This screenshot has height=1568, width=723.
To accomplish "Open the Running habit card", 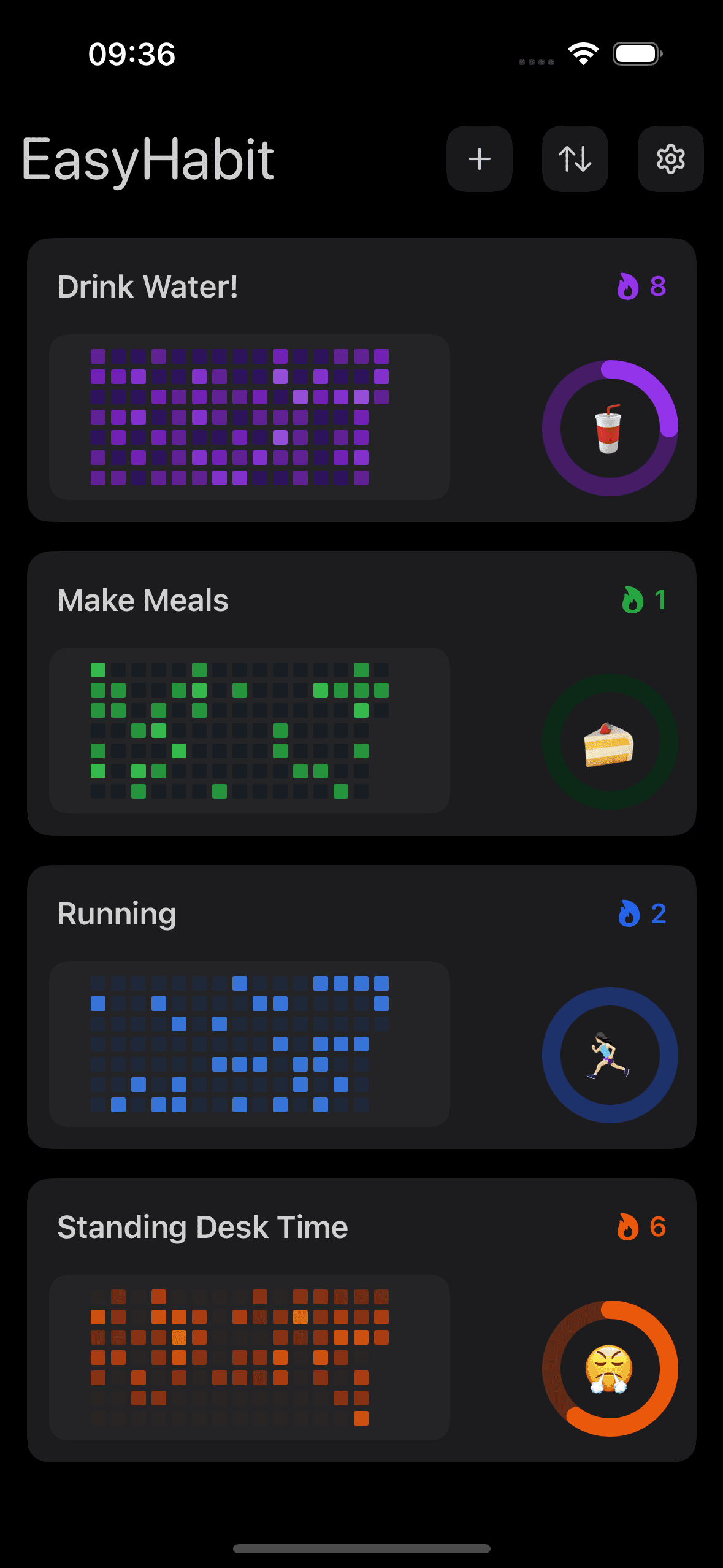I will [x=117, y=914].
